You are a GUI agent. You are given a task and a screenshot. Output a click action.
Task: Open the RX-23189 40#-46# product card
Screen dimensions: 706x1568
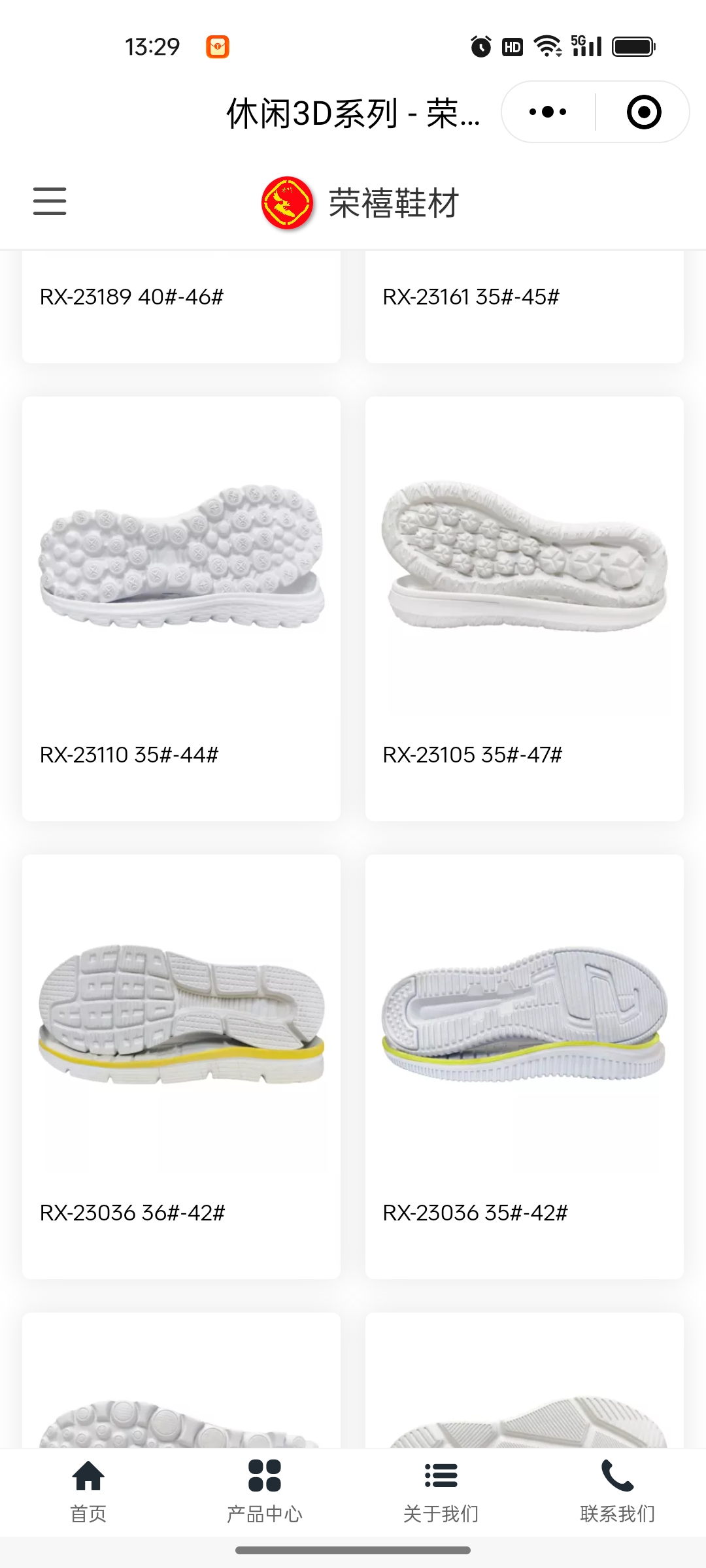point(181,306)
